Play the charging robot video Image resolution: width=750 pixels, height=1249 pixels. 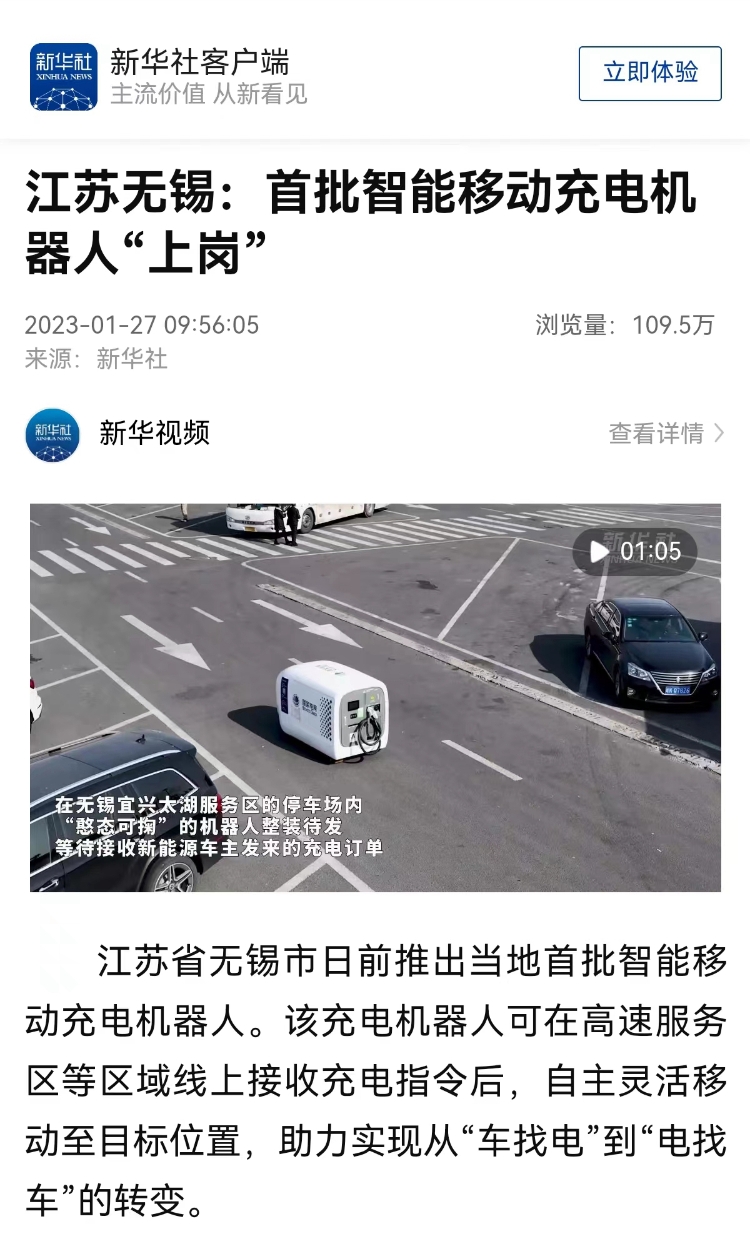tap(375, 697)
